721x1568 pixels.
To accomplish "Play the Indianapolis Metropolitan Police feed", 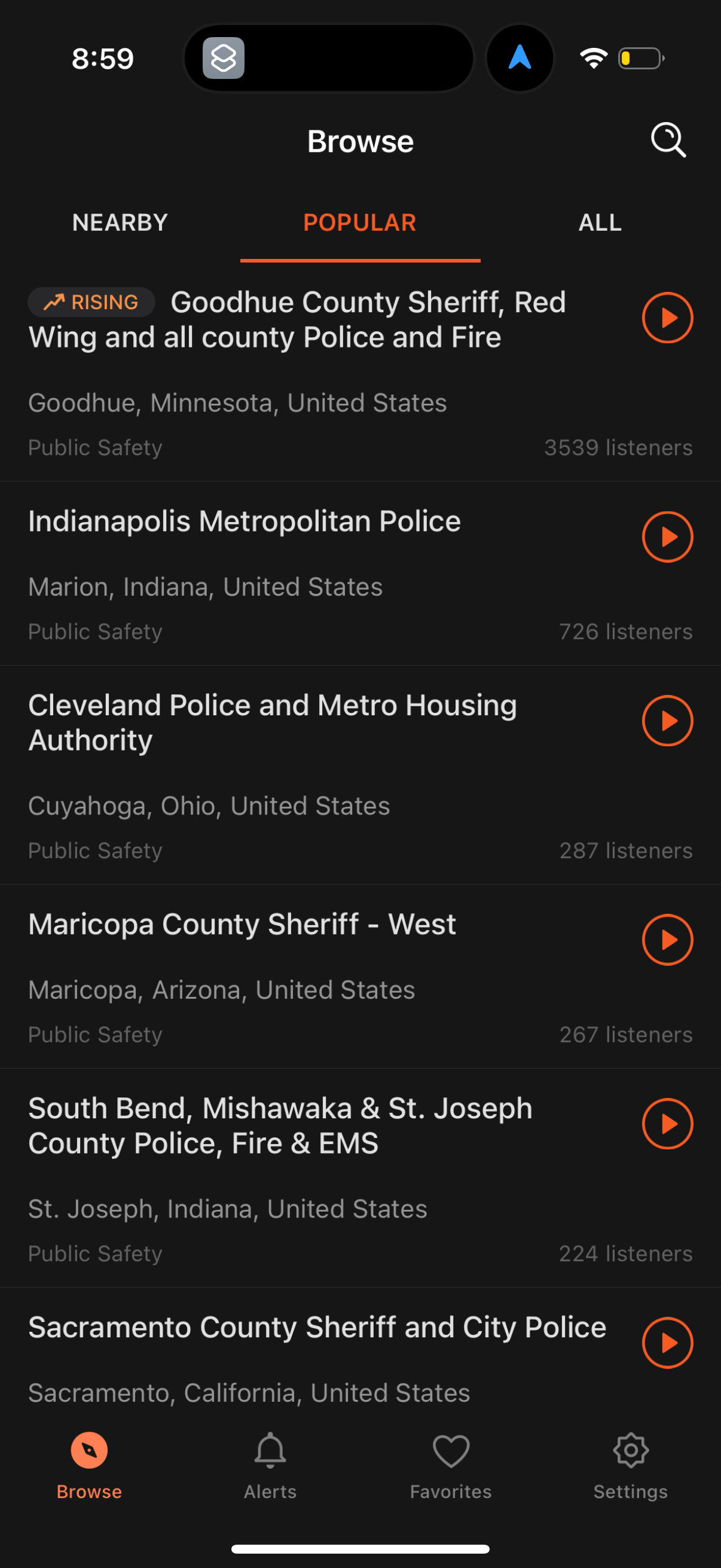I will 667,536.
